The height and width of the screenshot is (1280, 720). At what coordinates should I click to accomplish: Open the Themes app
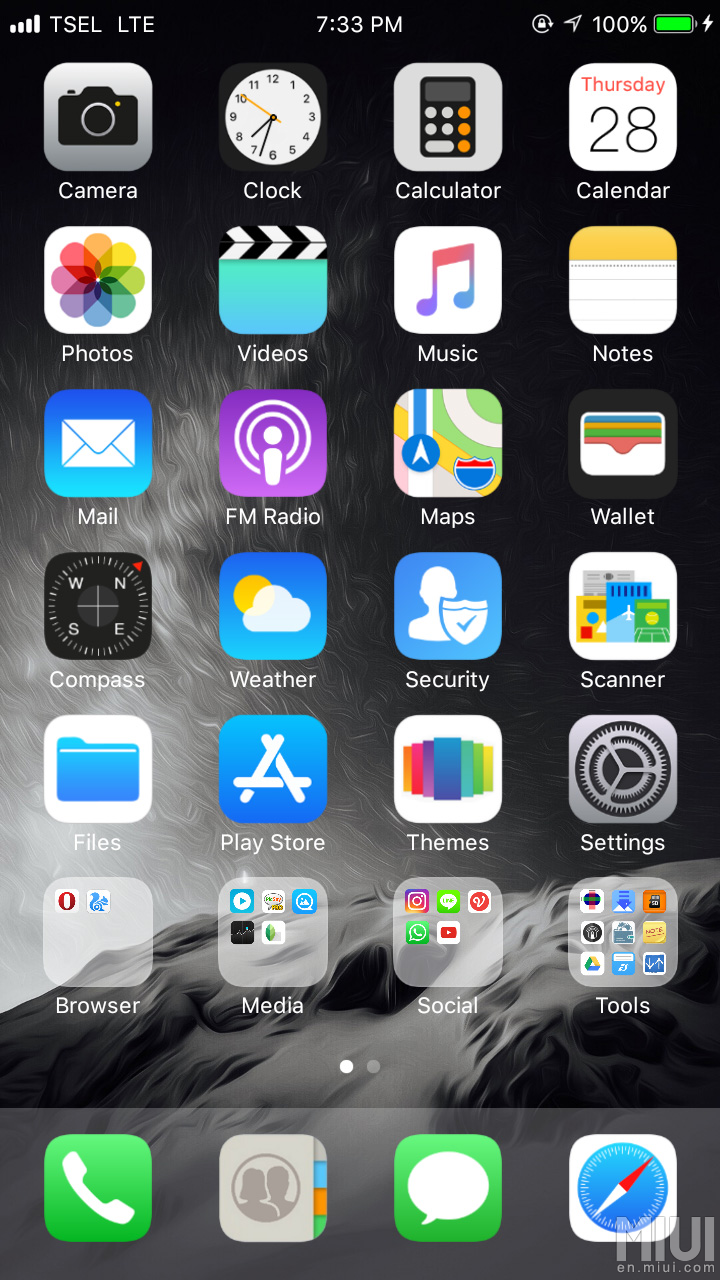pyautogui.click(x=448, y=769)
